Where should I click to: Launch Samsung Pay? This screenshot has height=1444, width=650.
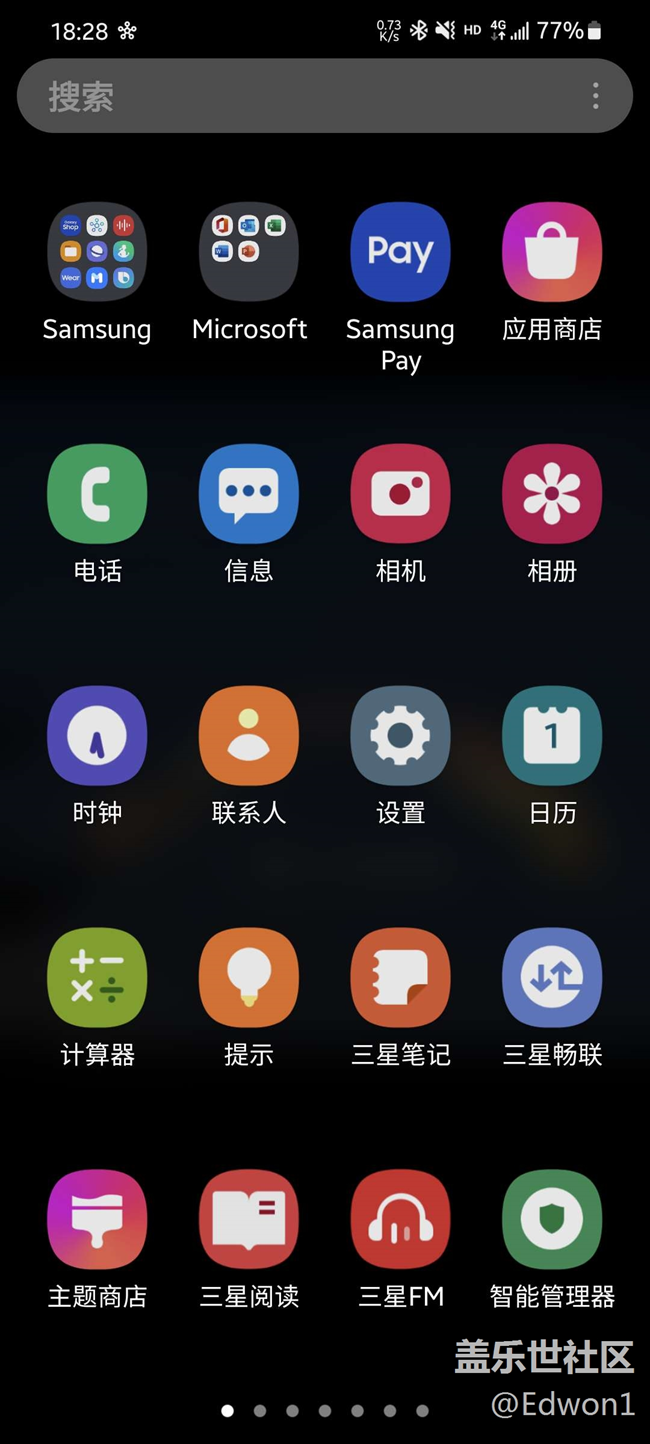click(400, 252)
